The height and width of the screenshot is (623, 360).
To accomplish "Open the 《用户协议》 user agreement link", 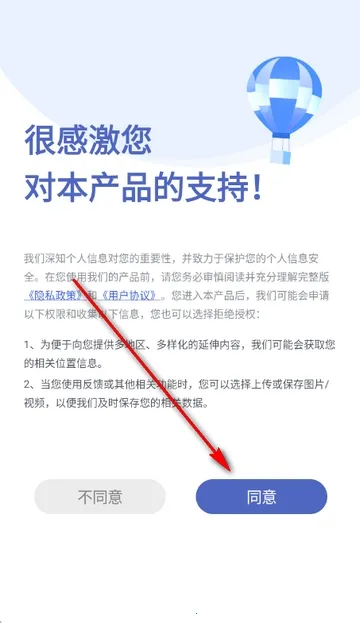I will 130,296.
